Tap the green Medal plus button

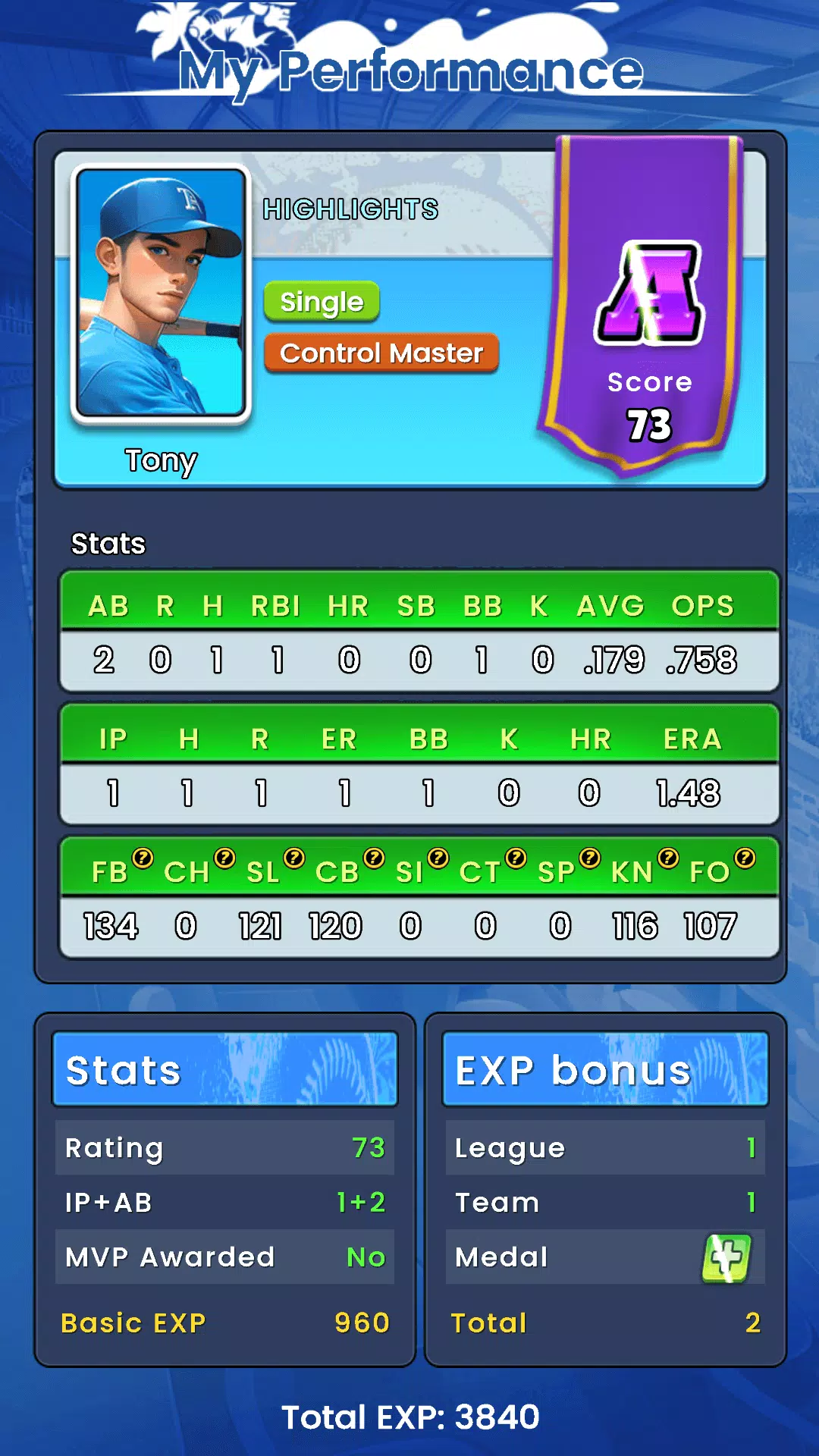click(726, 1257)
